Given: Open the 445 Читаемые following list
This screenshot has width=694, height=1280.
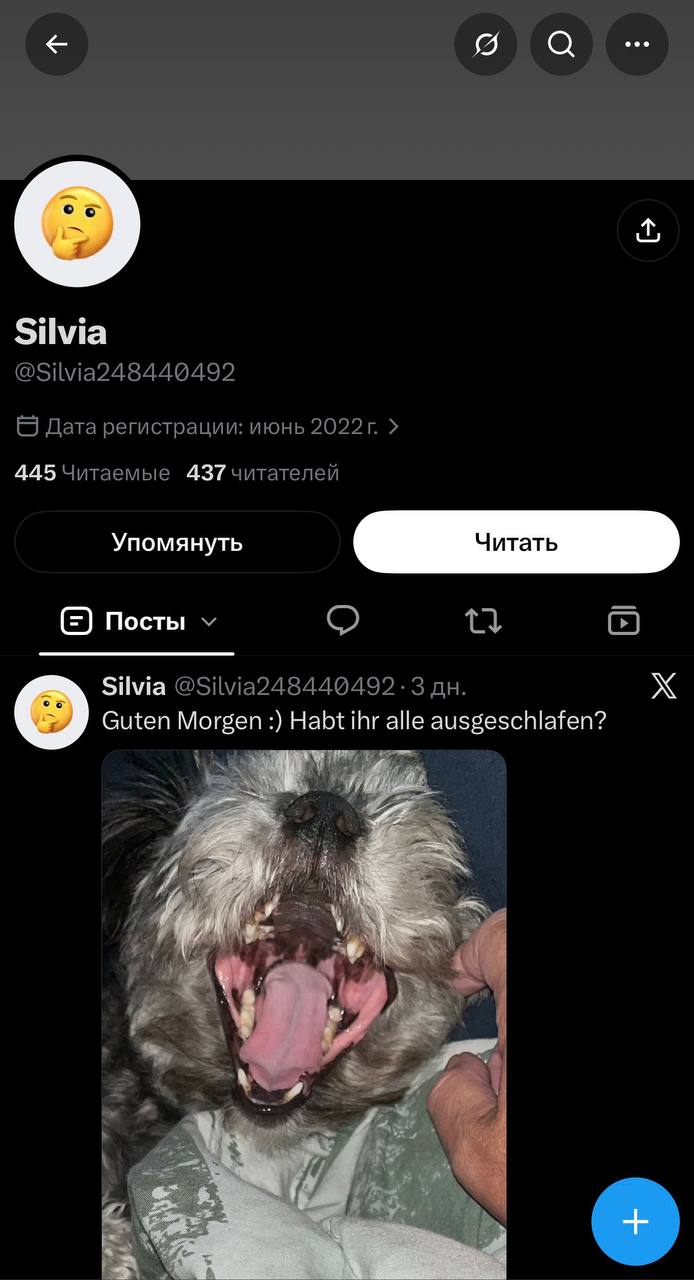Looking at the screenshot, I should click(92, 473).
